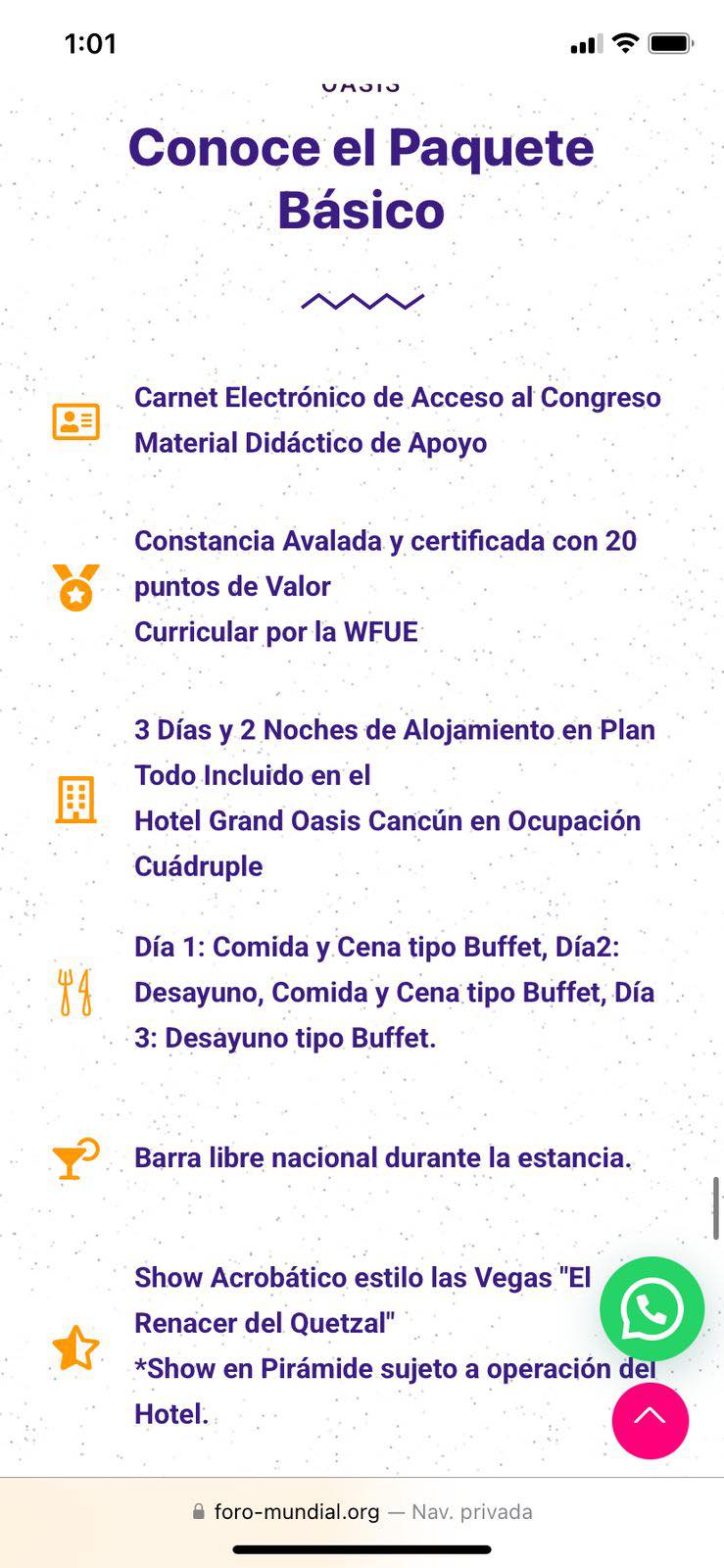Tap the foro-mundial.org address bar
Screen dimensions: 724x1568
(362, 1511)
